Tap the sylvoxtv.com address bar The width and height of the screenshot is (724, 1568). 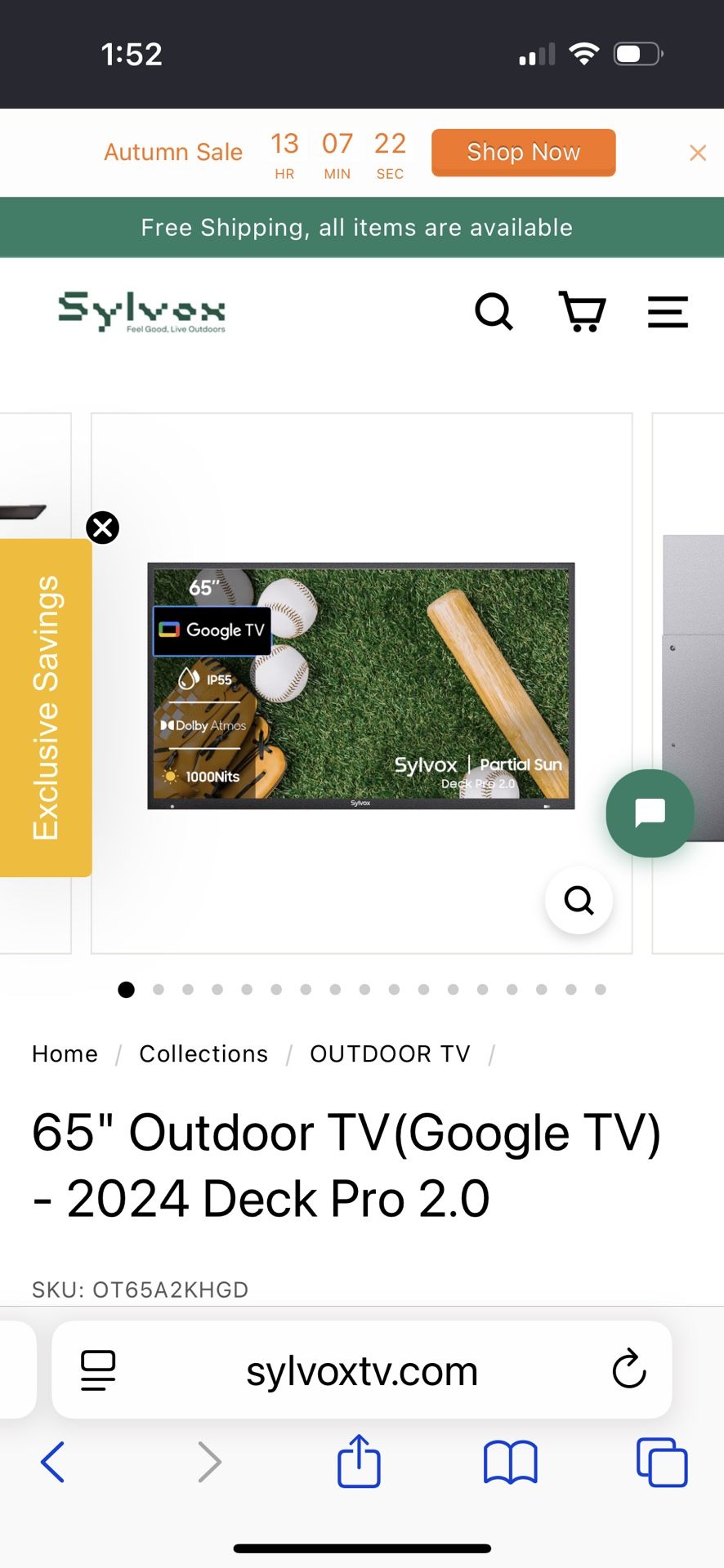pos(361,1371)
